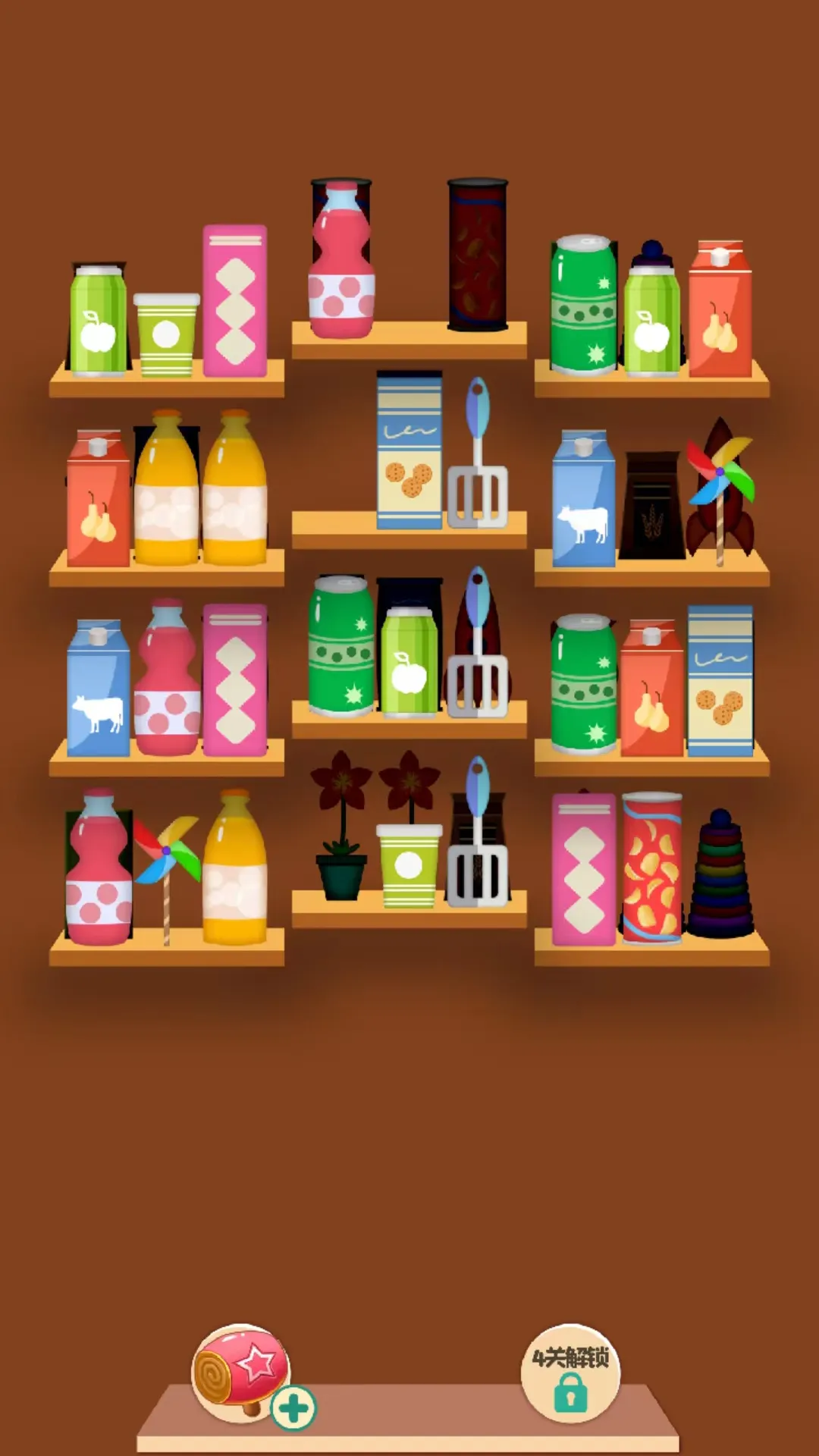
Task: Use the hammer power-up
Action: click(240, 1370)
